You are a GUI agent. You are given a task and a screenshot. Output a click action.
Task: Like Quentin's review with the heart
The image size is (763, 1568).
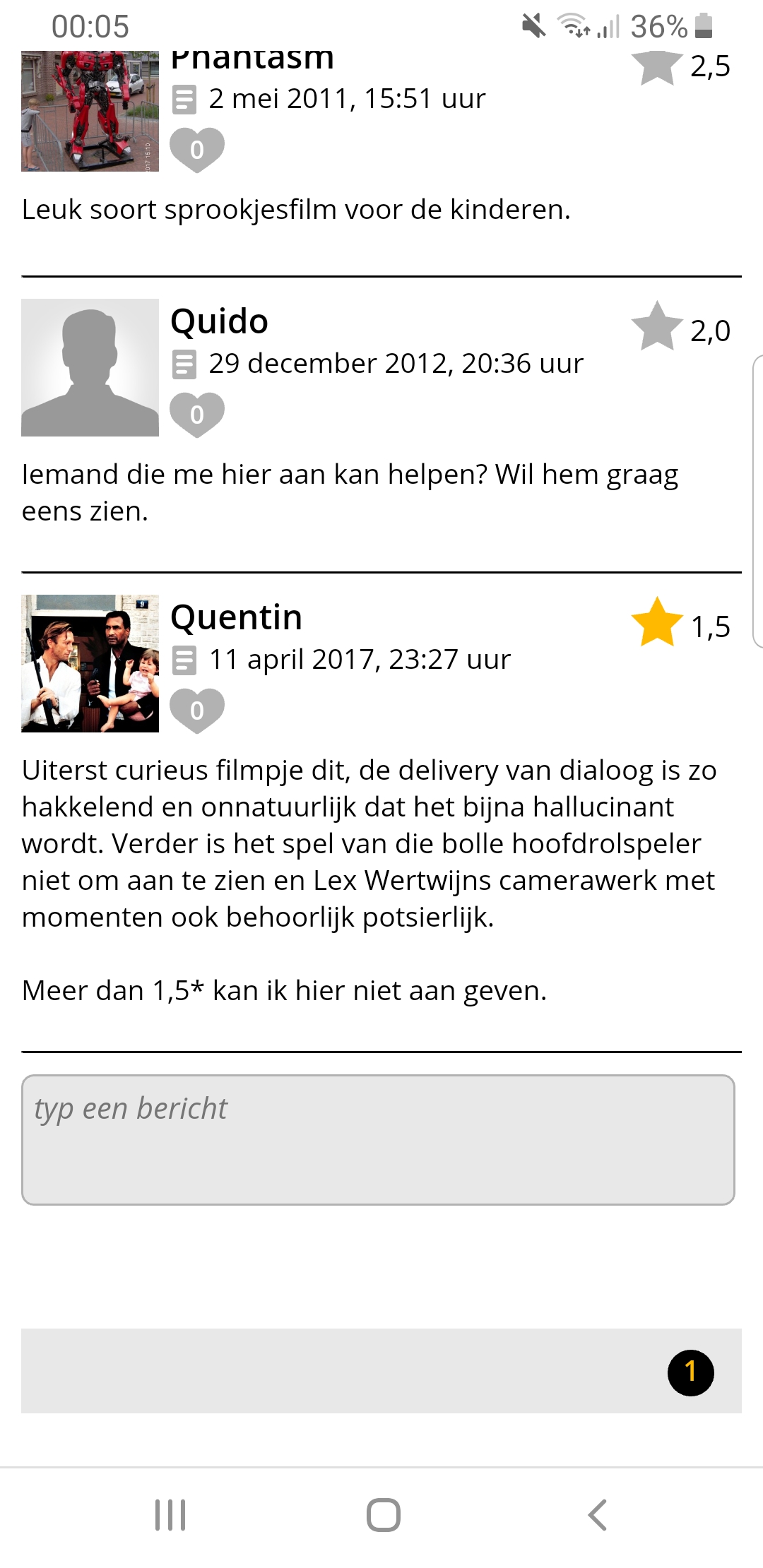coord(197,711)
